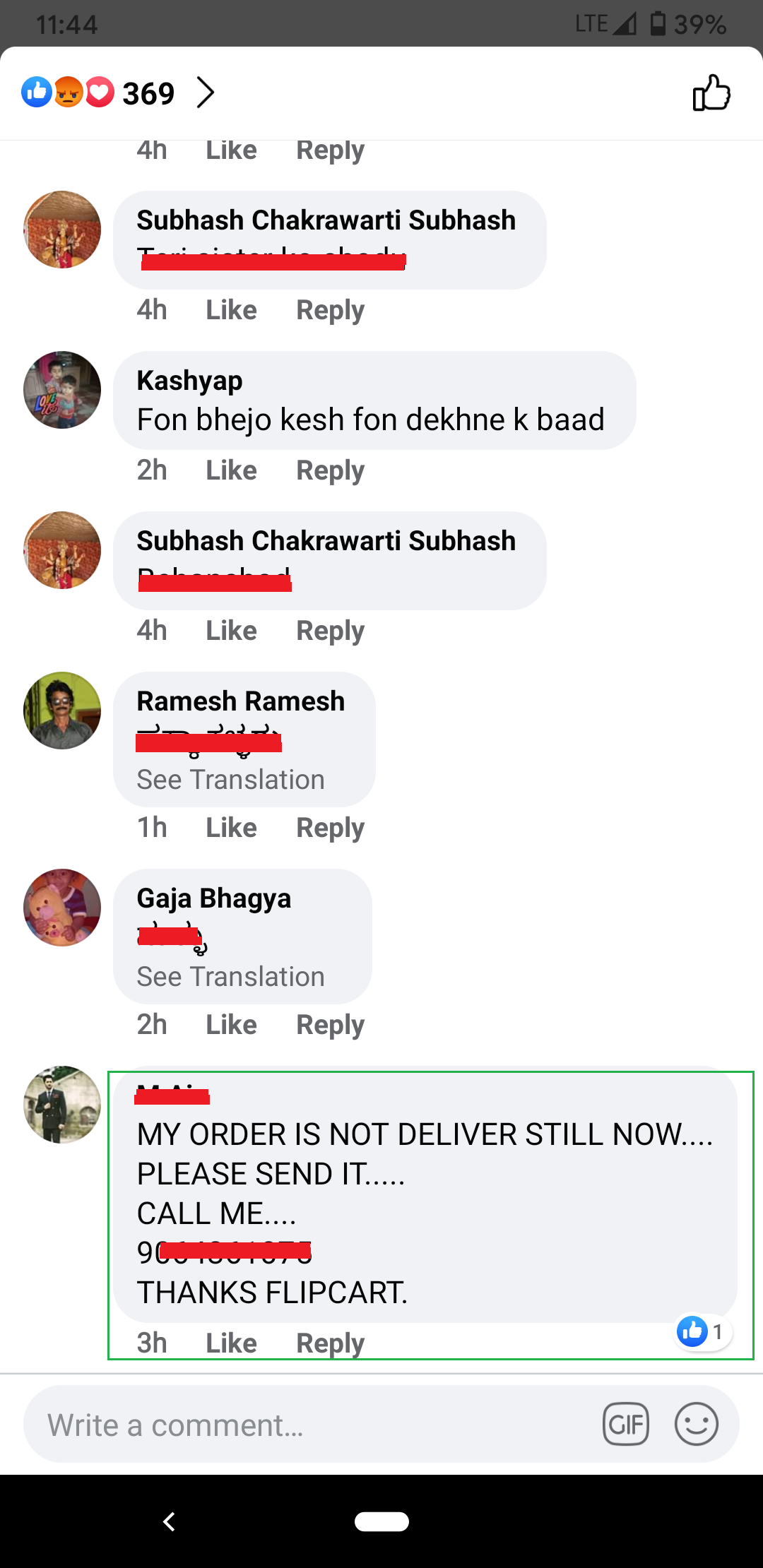Like the post with the thumbs-up icon
Viewport: 763px width, 1568px height.
click(x=711, y=93)
